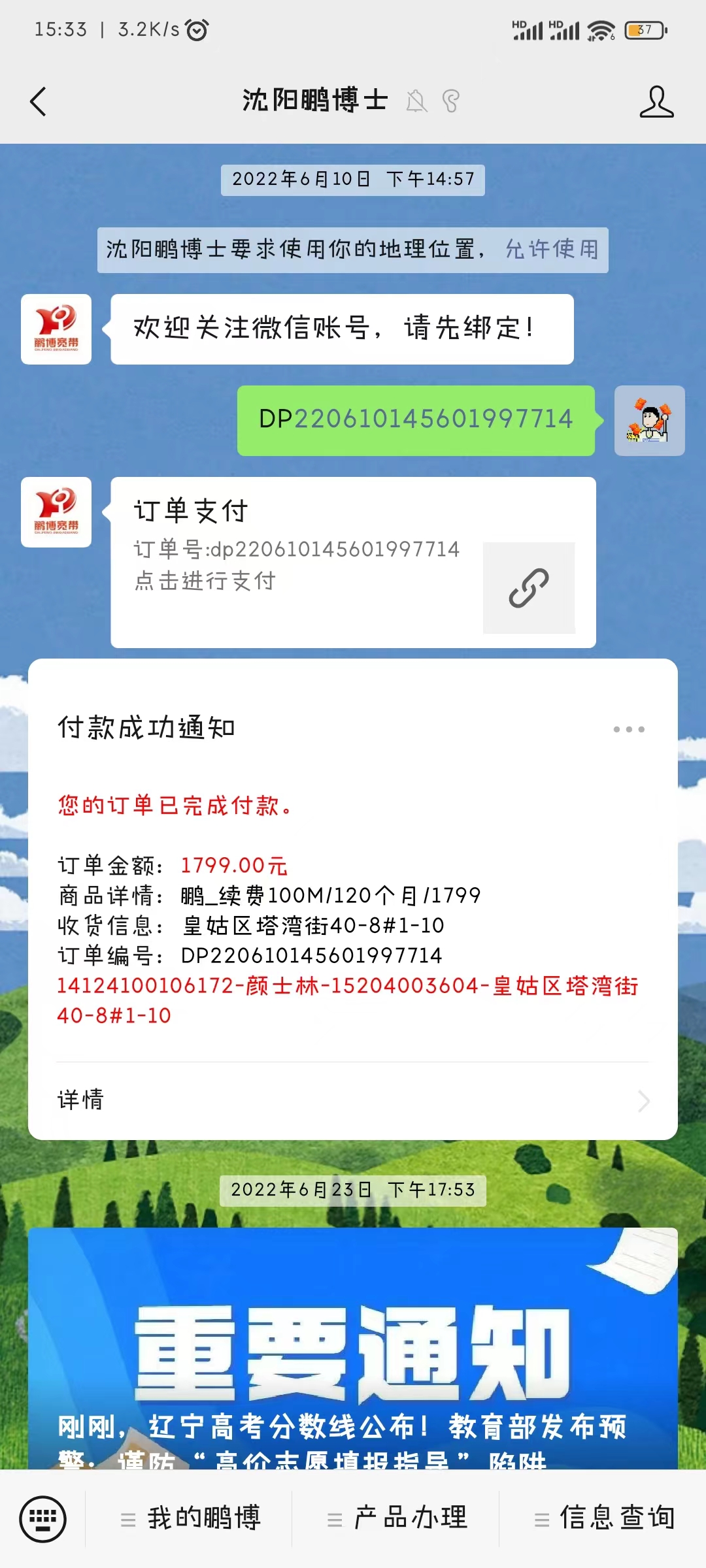Open the 信息查询 menu

click(603, 1518)
